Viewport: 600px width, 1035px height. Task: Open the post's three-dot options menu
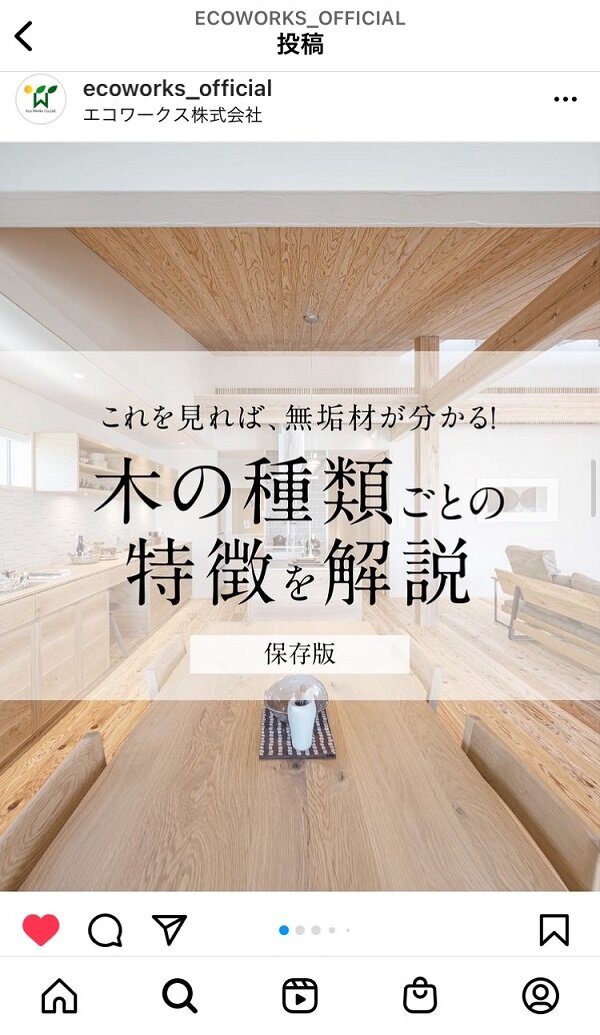tap(565, 99)
